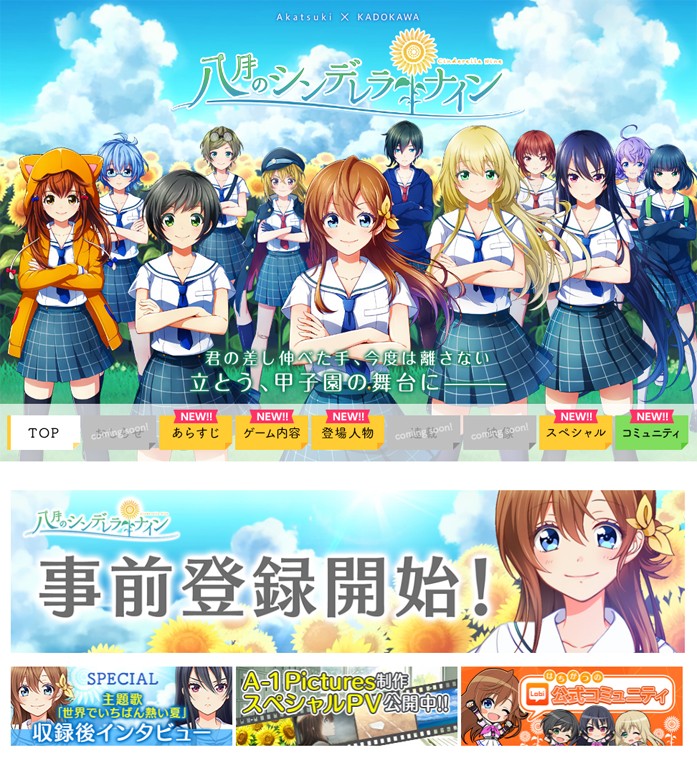The image size is (697, 758).
Task: Visit the 公式コミュニティ banner
Action: [572, 706]
